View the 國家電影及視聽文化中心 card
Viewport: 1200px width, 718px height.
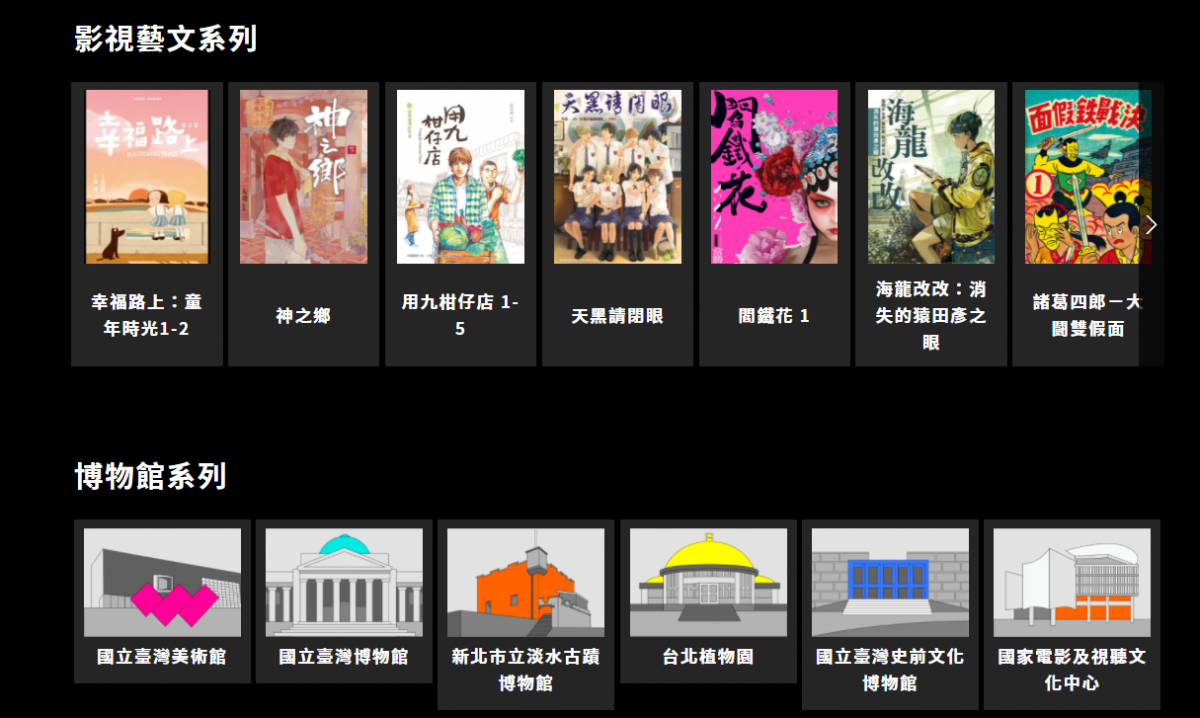point(1072,612)
